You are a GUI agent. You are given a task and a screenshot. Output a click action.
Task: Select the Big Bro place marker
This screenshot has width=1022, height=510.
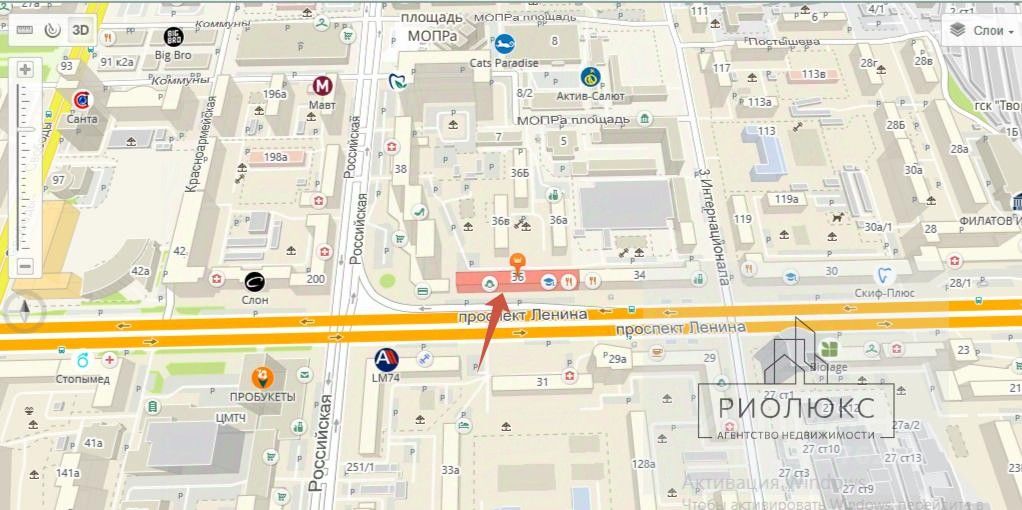point(173,38)
